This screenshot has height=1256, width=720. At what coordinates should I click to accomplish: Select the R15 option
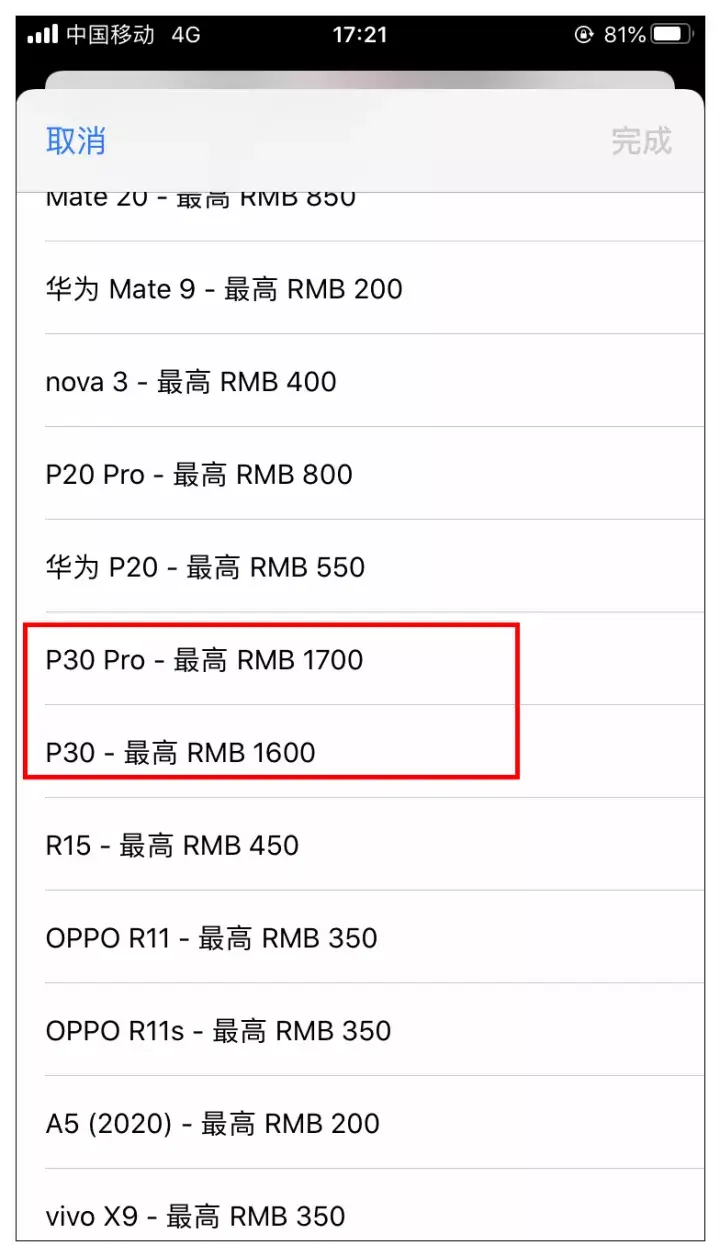[x=360, y=845]
